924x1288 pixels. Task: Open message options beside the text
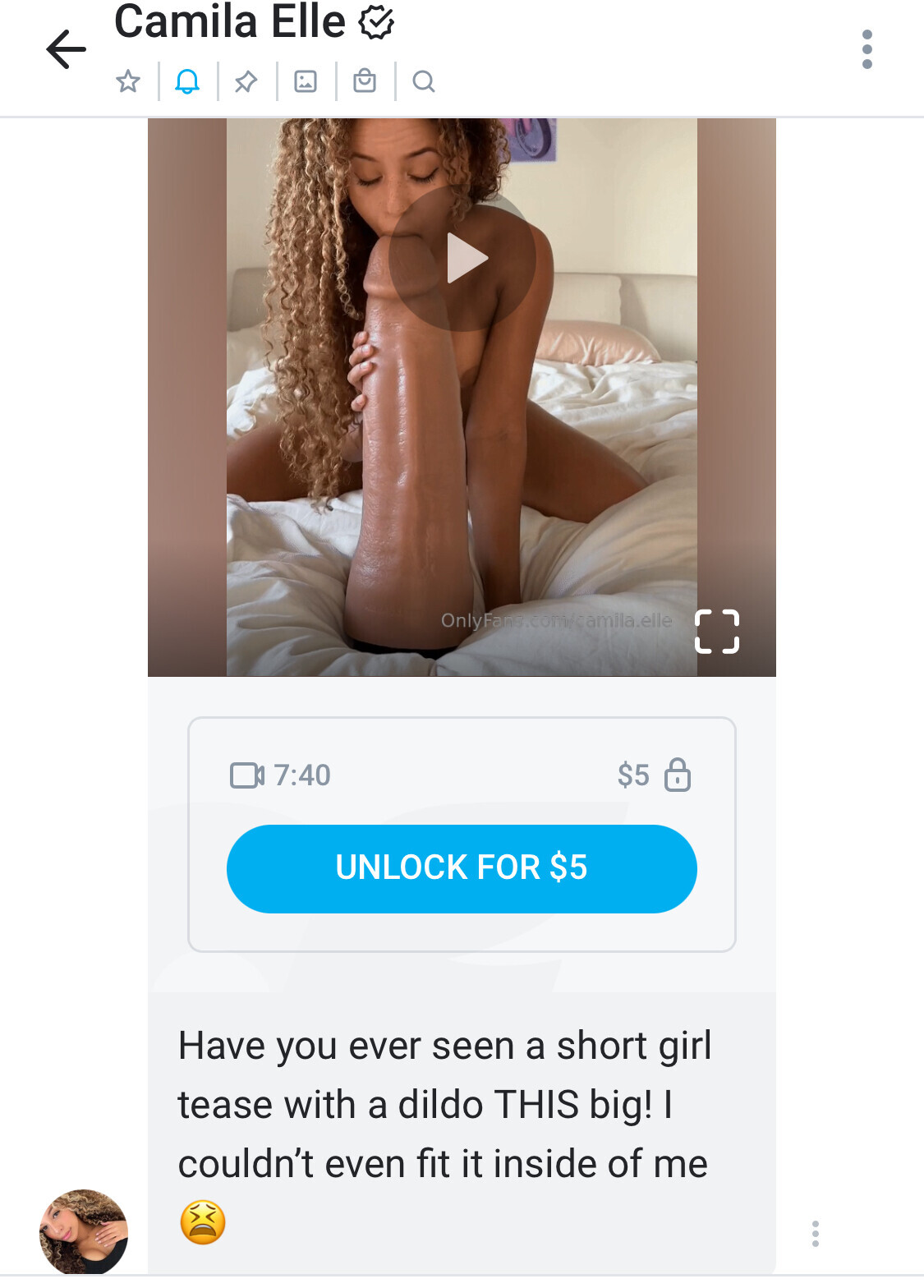click(x=815, y=1233)
